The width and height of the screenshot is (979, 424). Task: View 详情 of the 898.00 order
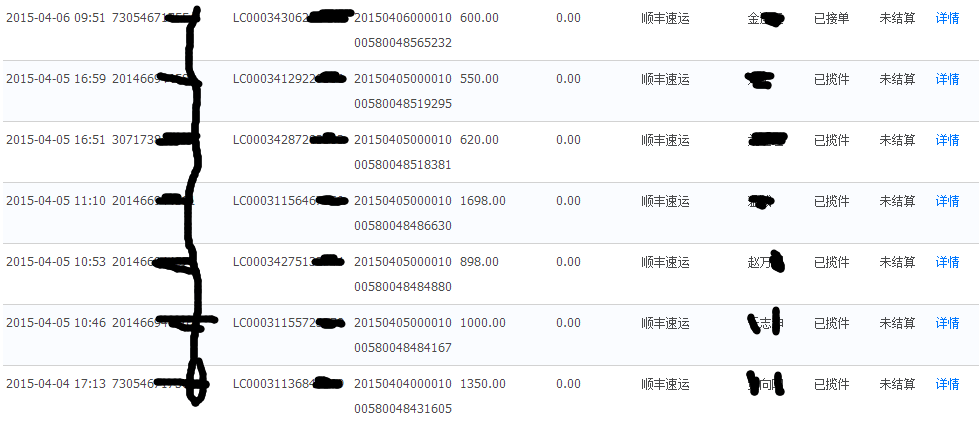tap(947, 262)
